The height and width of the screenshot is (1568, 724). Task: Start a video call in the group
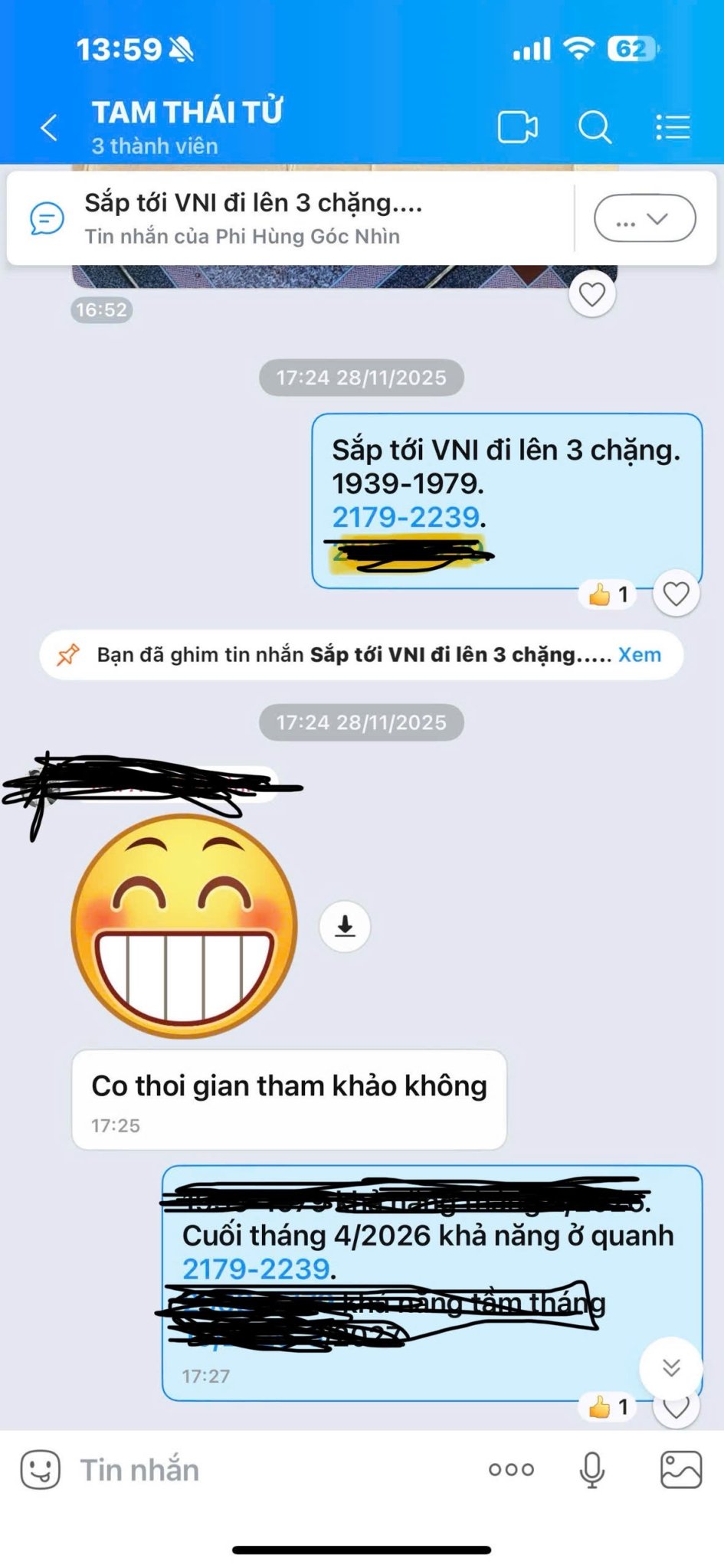coord(517,127)
